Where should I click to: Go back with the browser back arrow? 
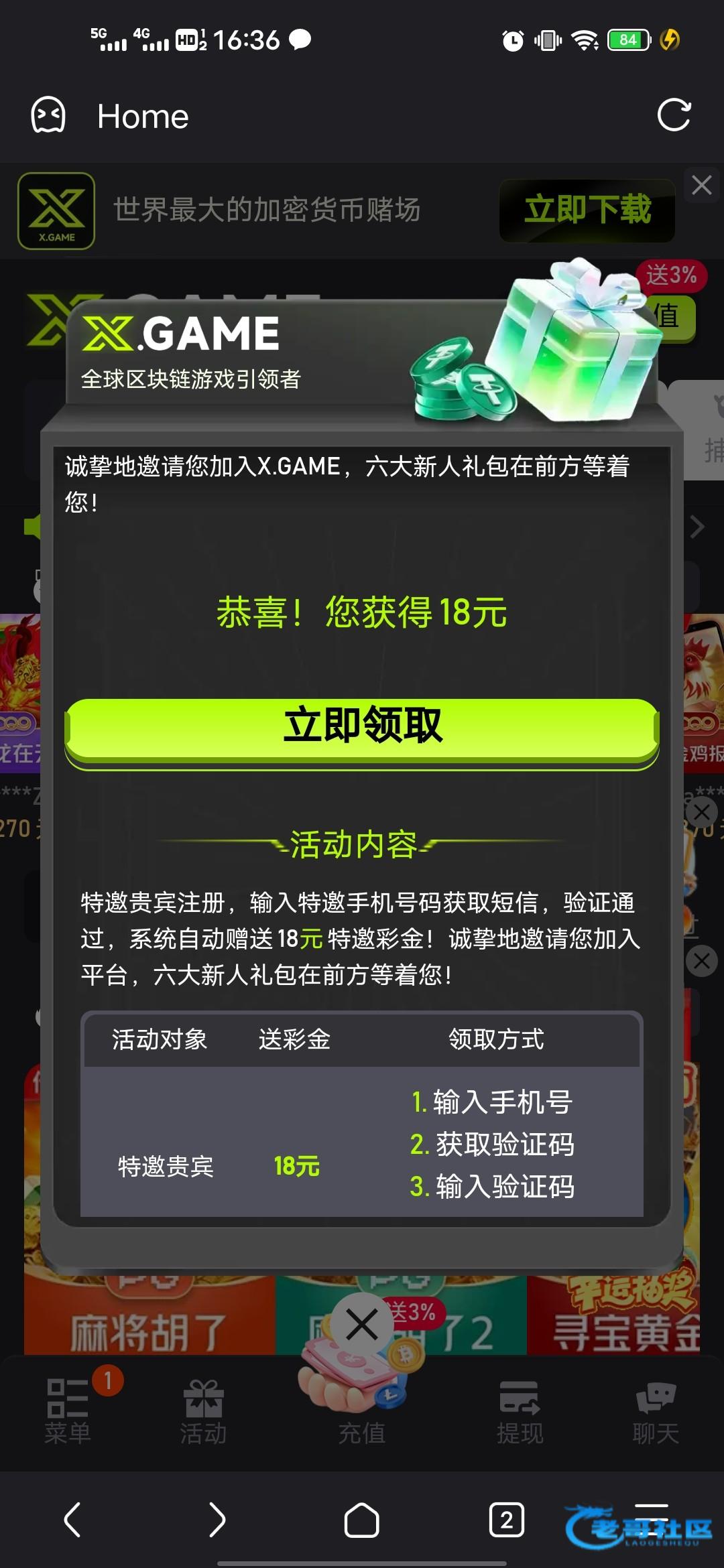(x=72, y=1518)
